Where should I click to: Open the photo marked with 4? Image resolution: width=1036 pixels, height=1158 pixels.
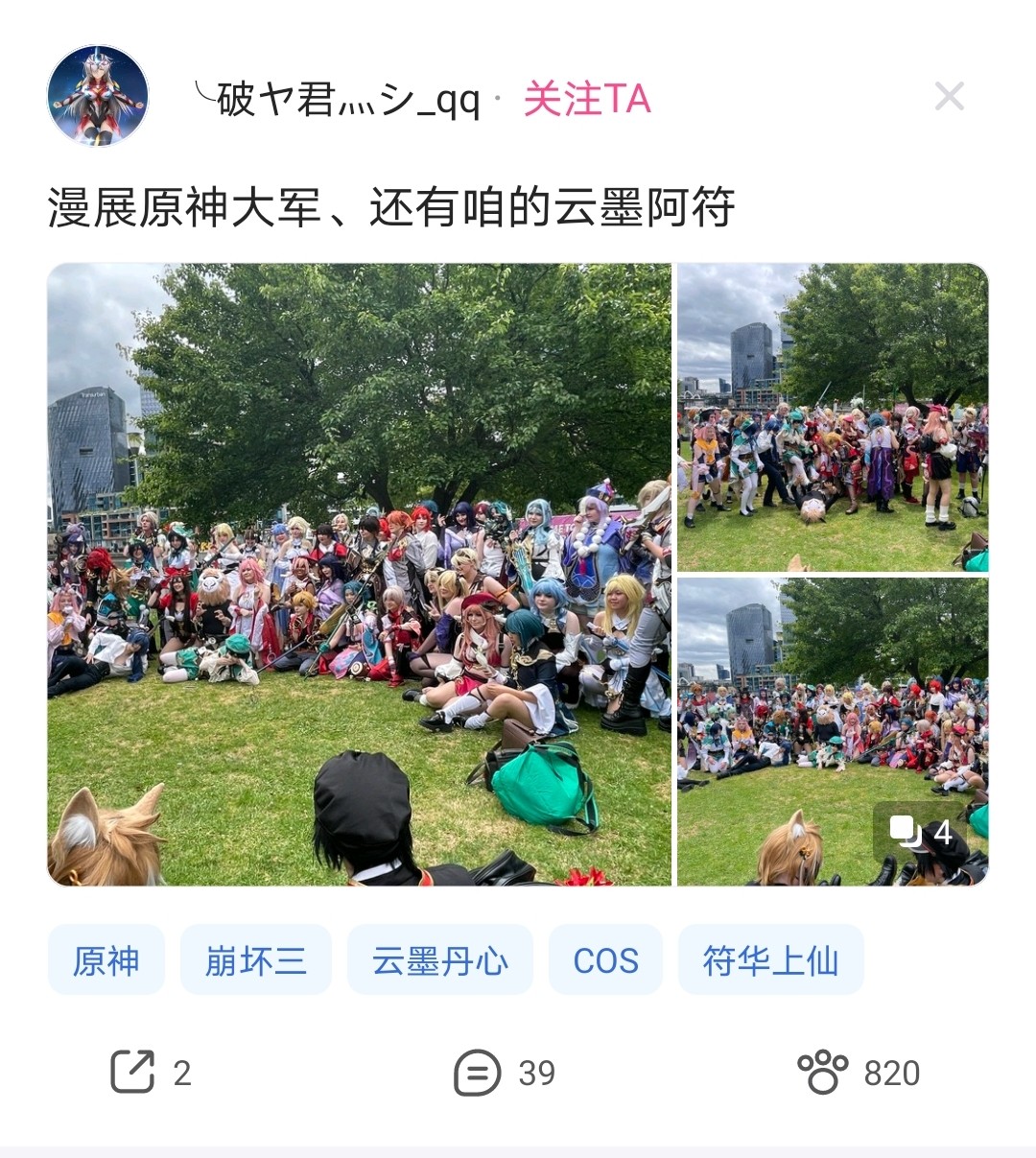(833, 732)
